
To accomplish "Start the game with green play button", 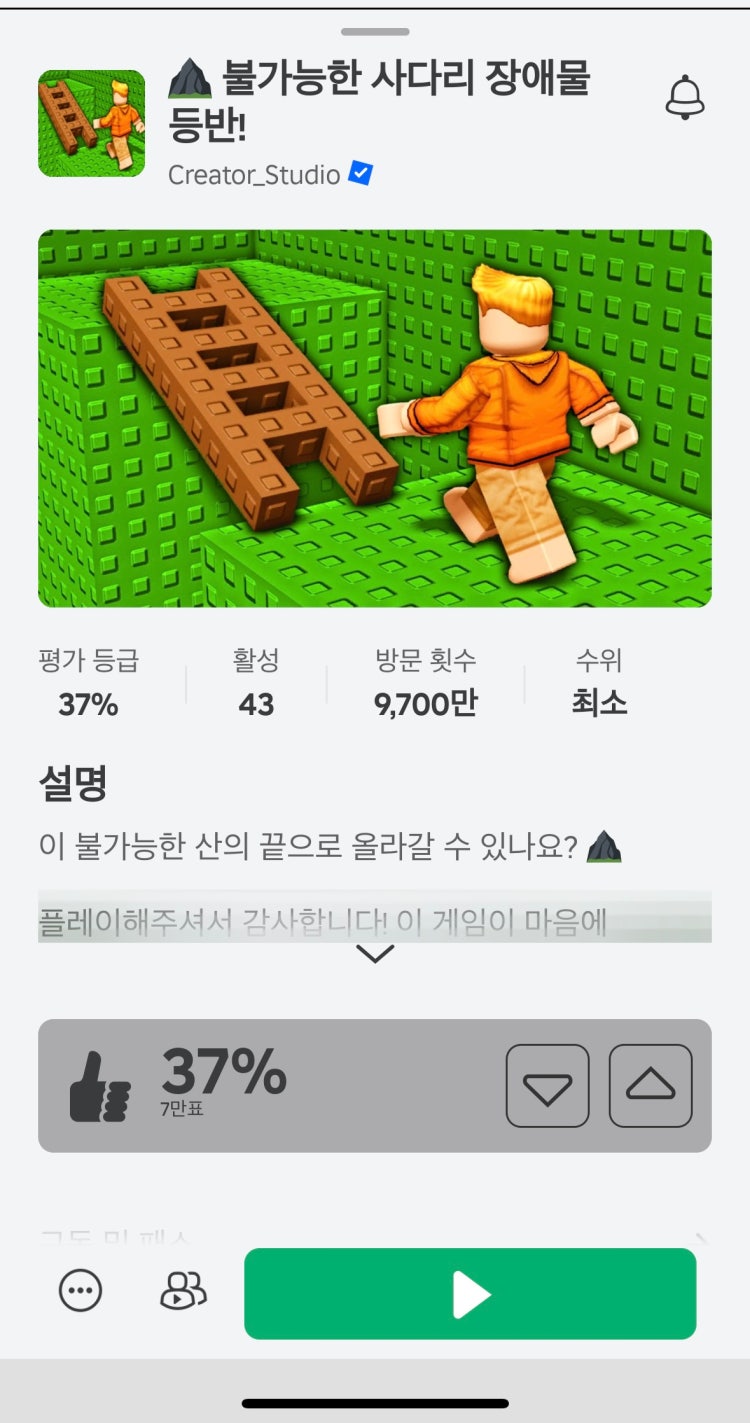I will pos(470,1294).
